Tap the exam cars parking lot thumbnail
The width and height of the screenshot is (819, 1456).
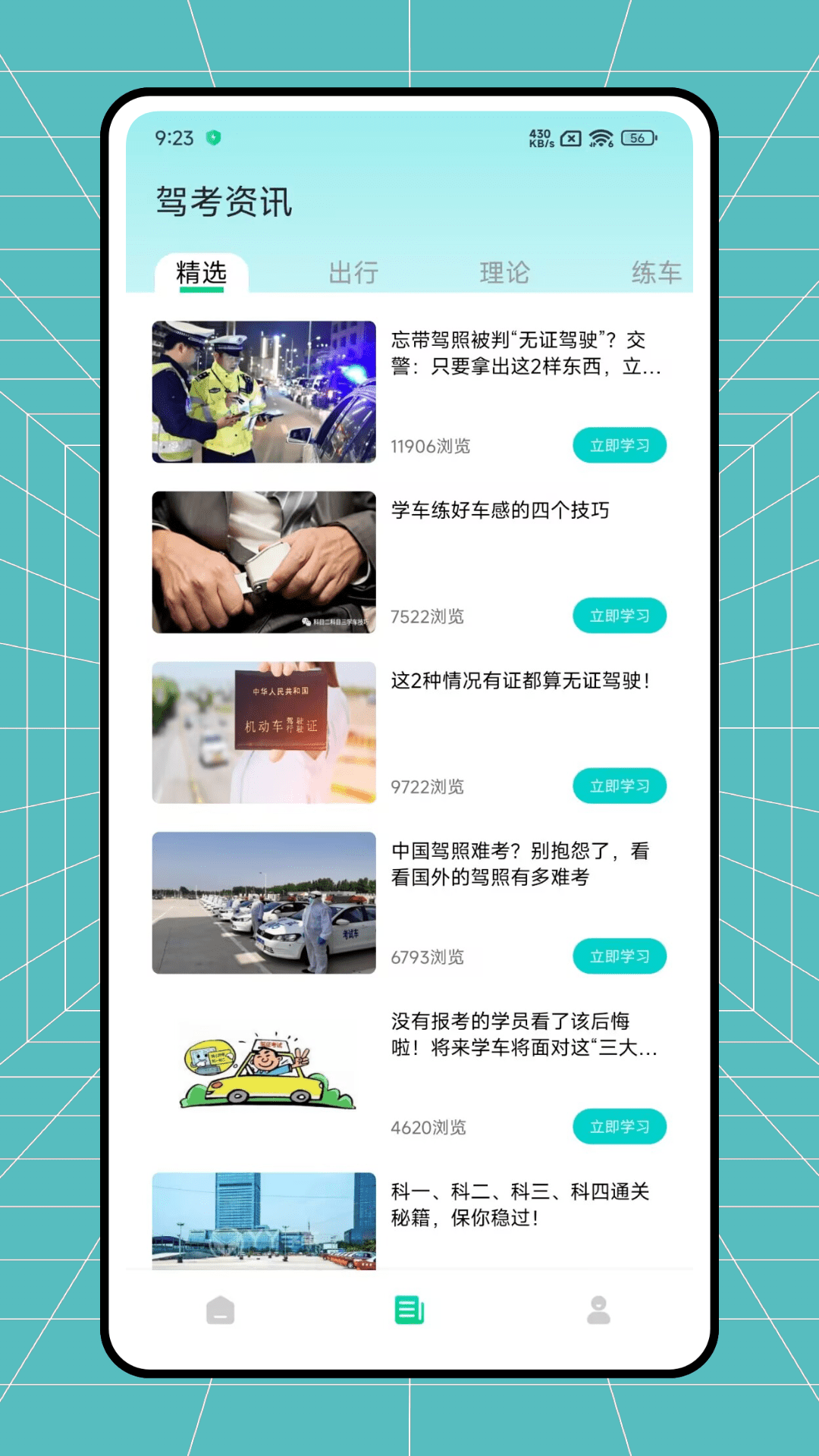coord(262,904)
